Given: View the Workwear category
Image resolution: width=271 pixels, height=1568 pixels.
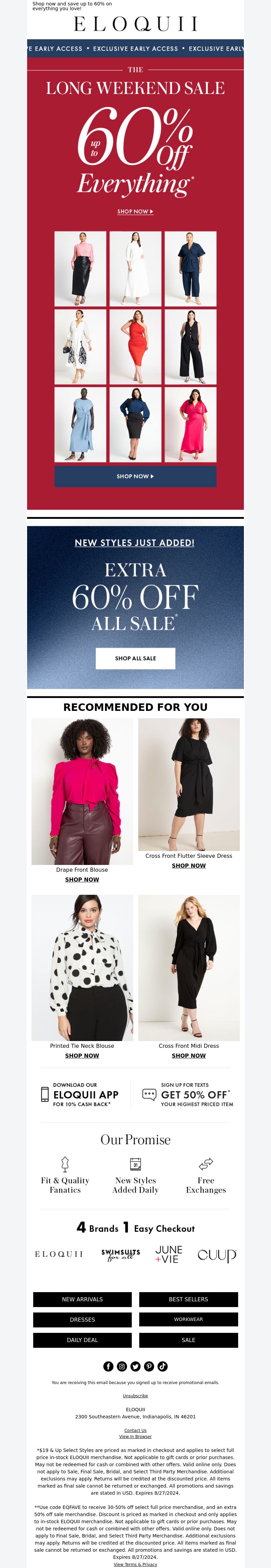Looking at the screenshot, I should click(x=188, y=1320).
